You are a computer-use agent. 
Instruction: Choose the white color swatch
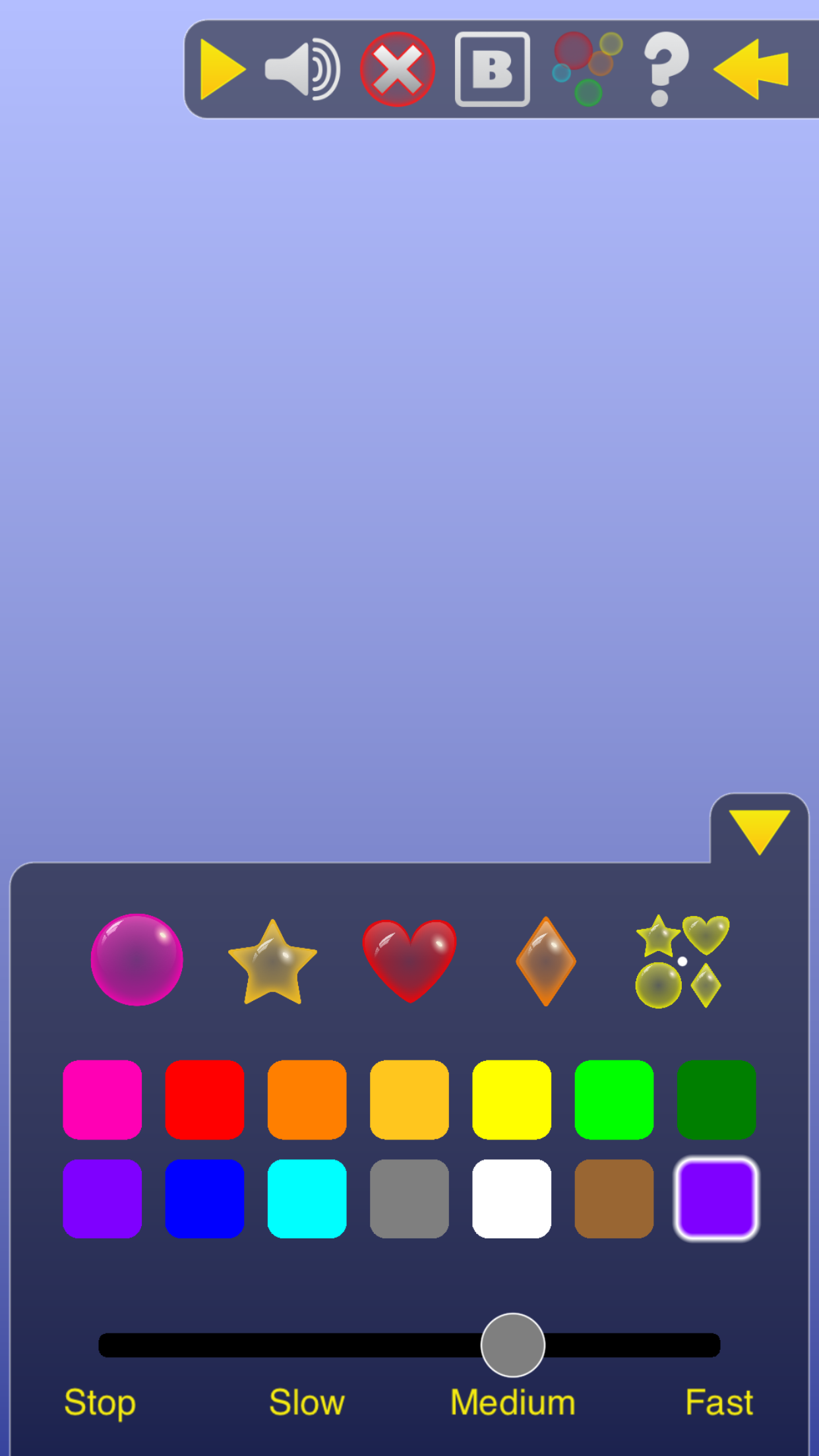pos(512,1198)
